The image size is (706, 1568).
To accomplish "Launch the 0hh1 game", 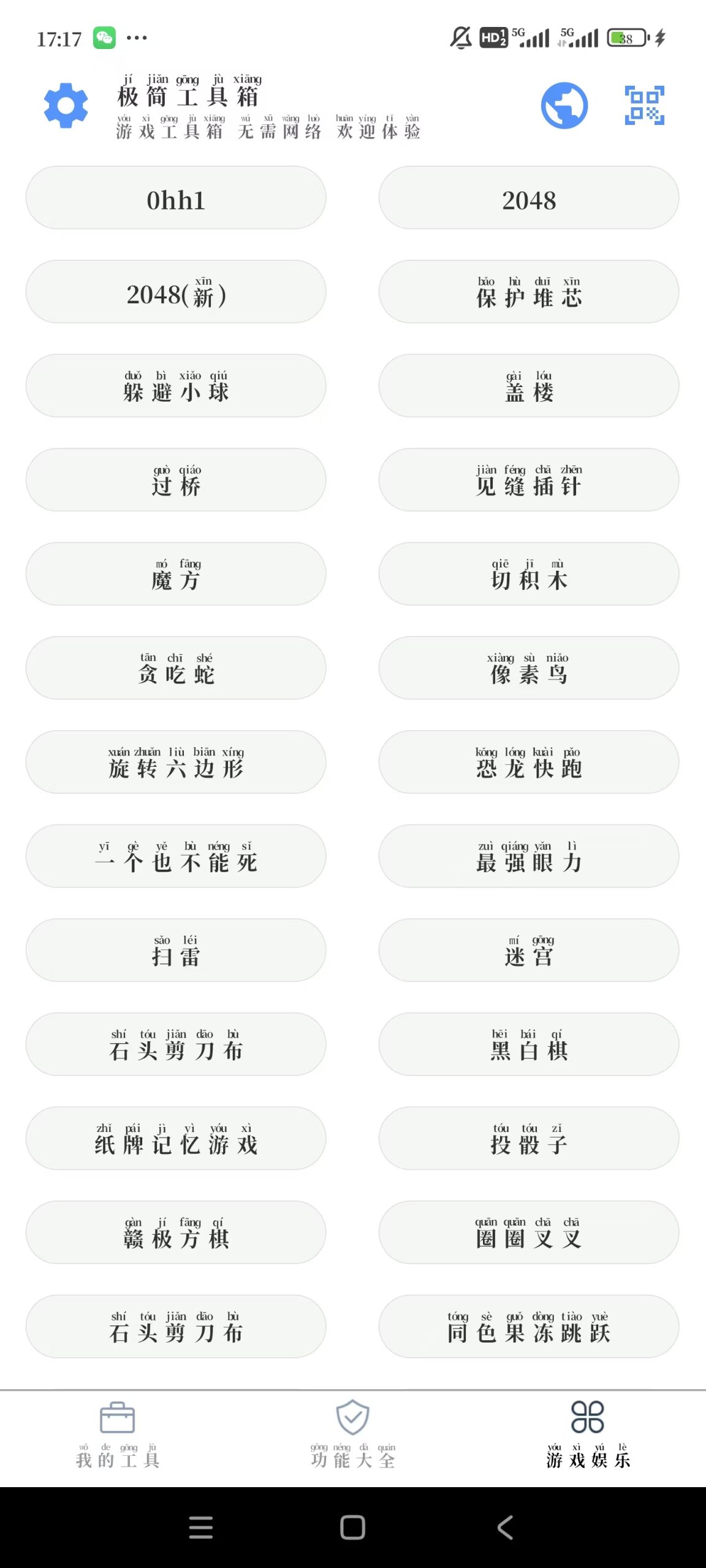I will pos(176,198).
